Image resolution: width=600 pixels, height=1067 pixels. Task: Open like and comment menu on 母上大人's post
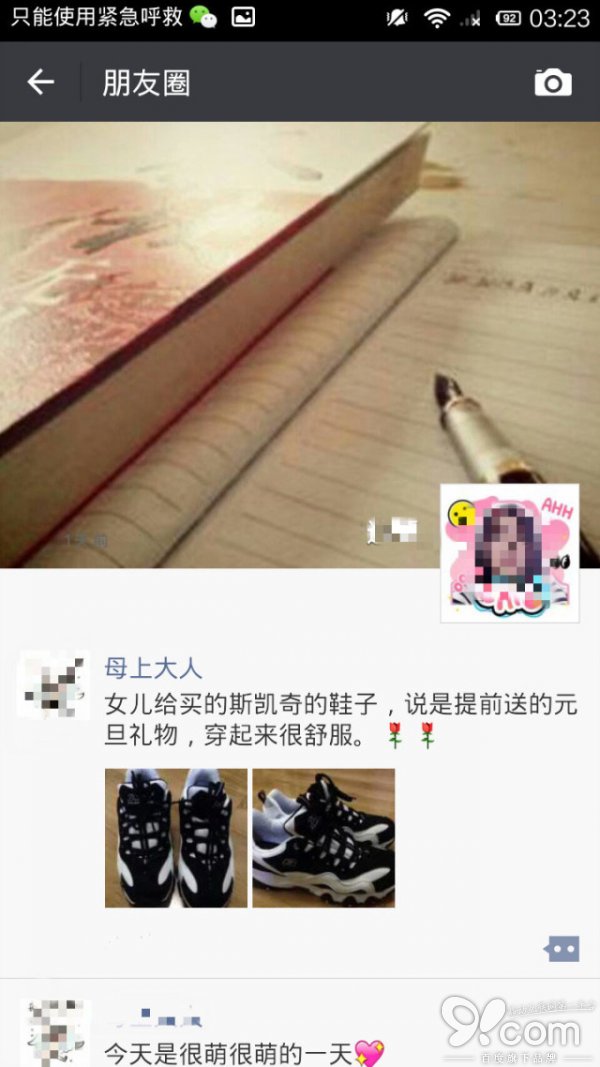click(561, 948)
